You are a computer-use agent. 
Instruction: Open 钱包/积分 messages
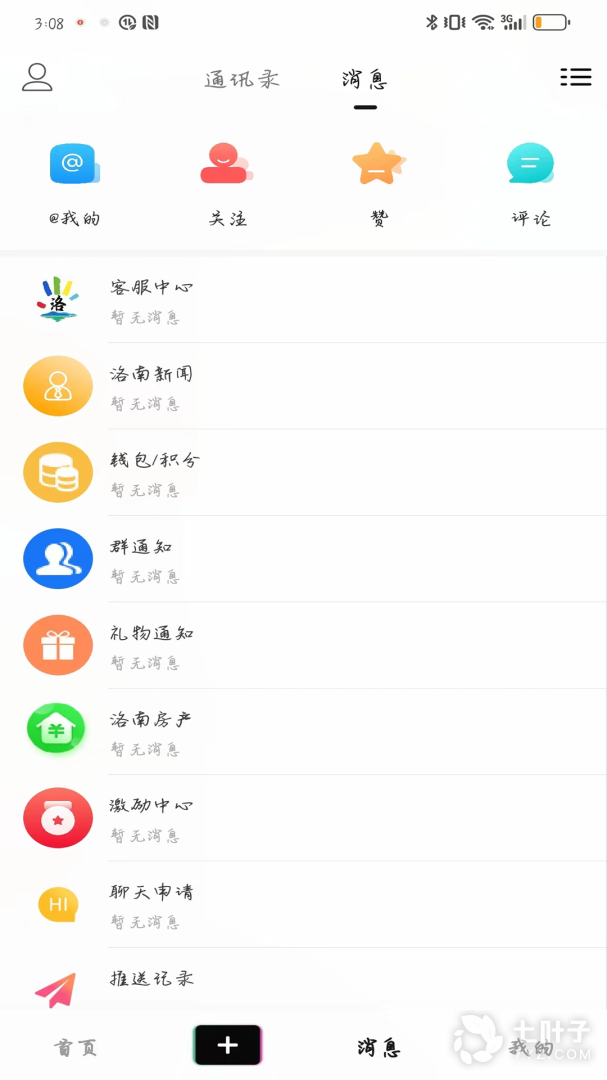pyautogui.click(x=303, y=472)
